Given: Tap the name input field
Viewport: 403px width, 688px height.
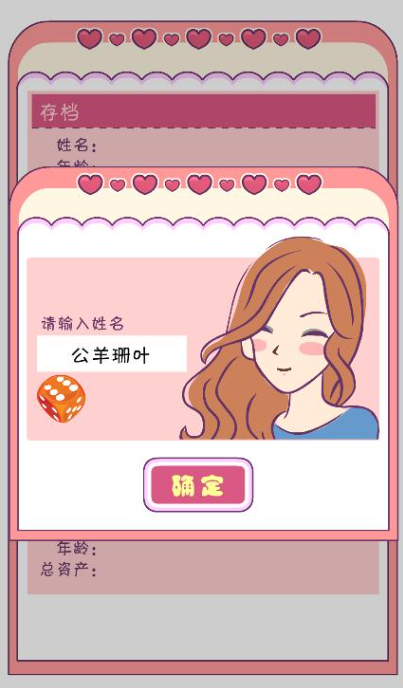Looking at the screenshot, I should [x=112, y=354].
